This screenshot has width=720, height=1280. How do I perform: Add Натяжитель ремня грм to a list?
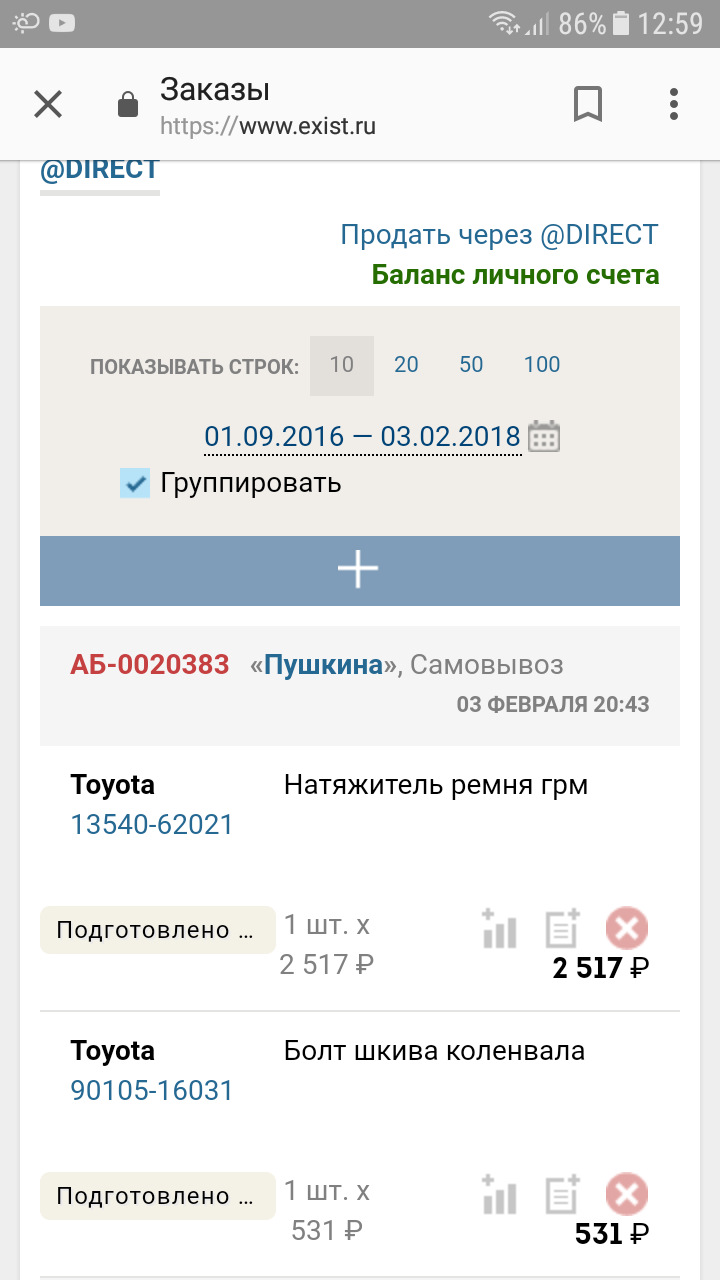pyautogui.click(x=561, y=929)
